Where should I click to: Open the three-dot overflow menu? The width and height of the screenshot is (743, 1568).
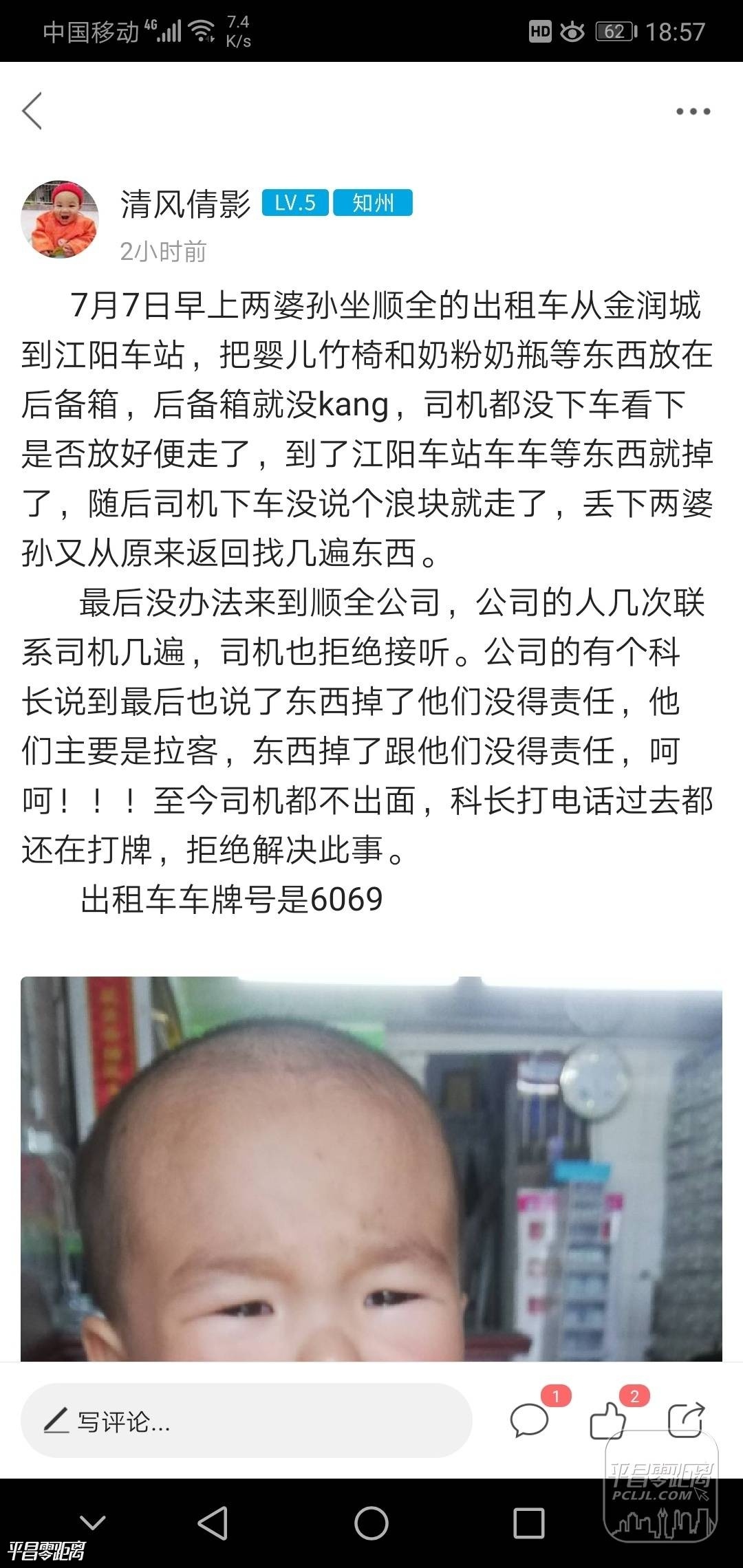pyautogui.click(x=692, y=111)
